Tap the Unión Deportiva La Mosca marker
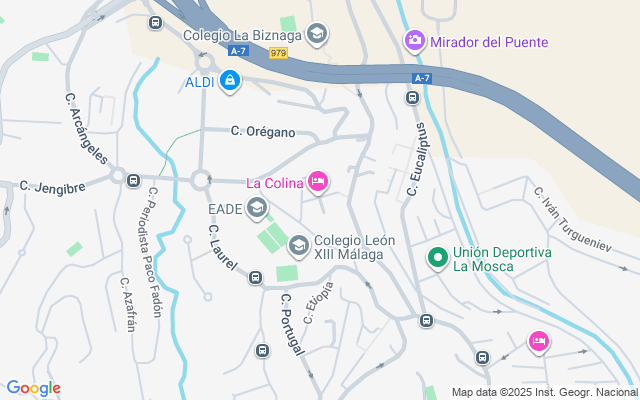Screen dimensions: 640x400 tap(437, 258)
